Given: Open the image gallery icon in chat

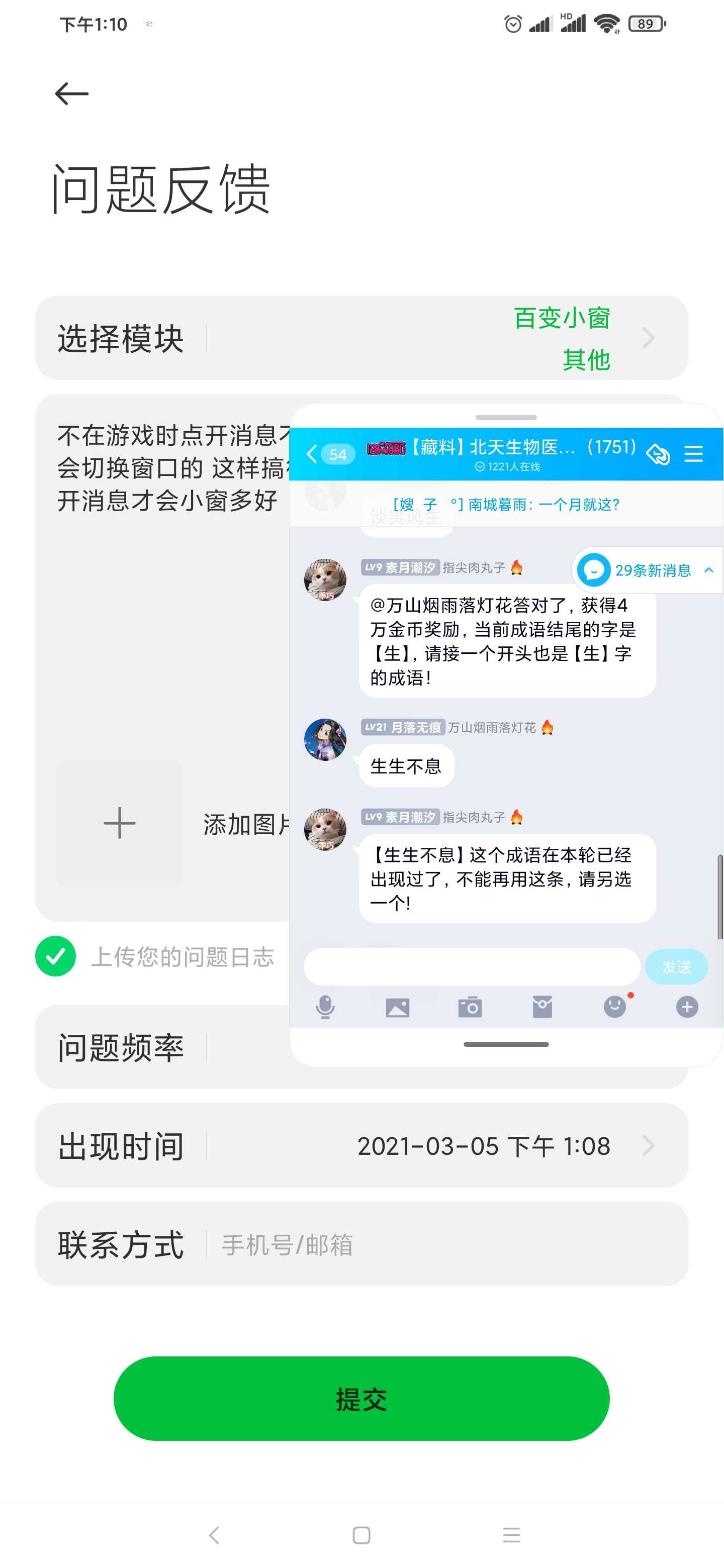Looking at the screenshot, I should (398, 1008).
